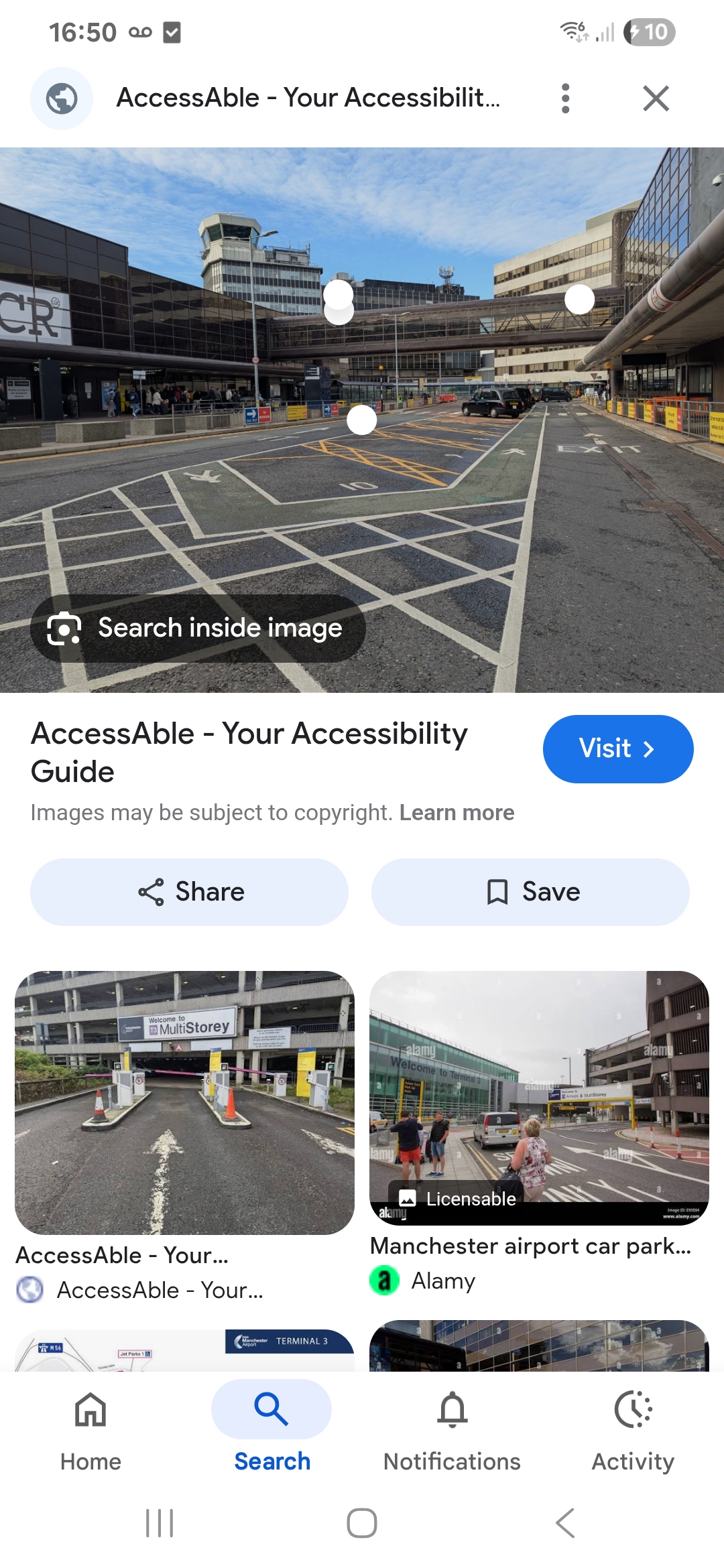The width and height of the screenshot is (724, 1568).
Task: Go back using system back button
Action: click(565, 1523)
